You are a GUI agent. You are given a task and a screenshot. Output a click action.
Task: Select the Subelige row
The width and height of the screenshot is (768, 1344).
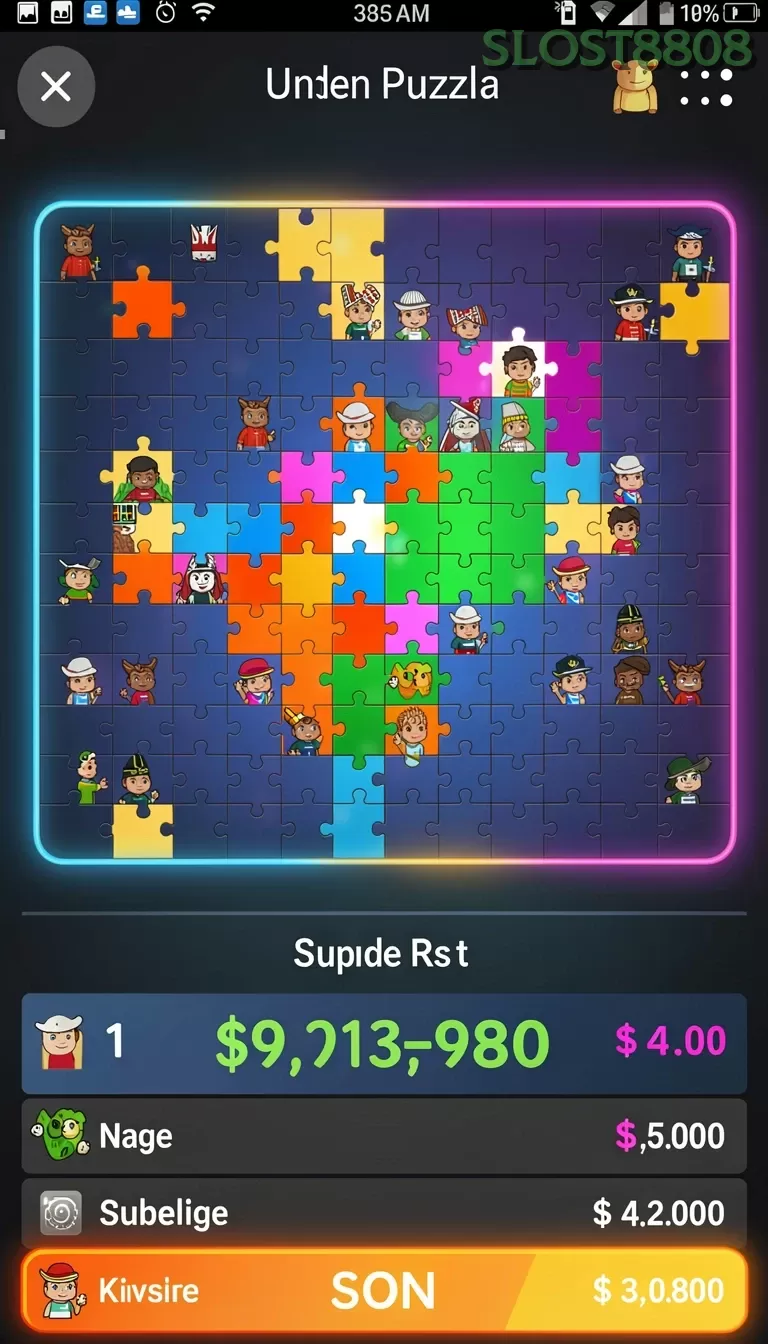click(x=384, y=1213)
